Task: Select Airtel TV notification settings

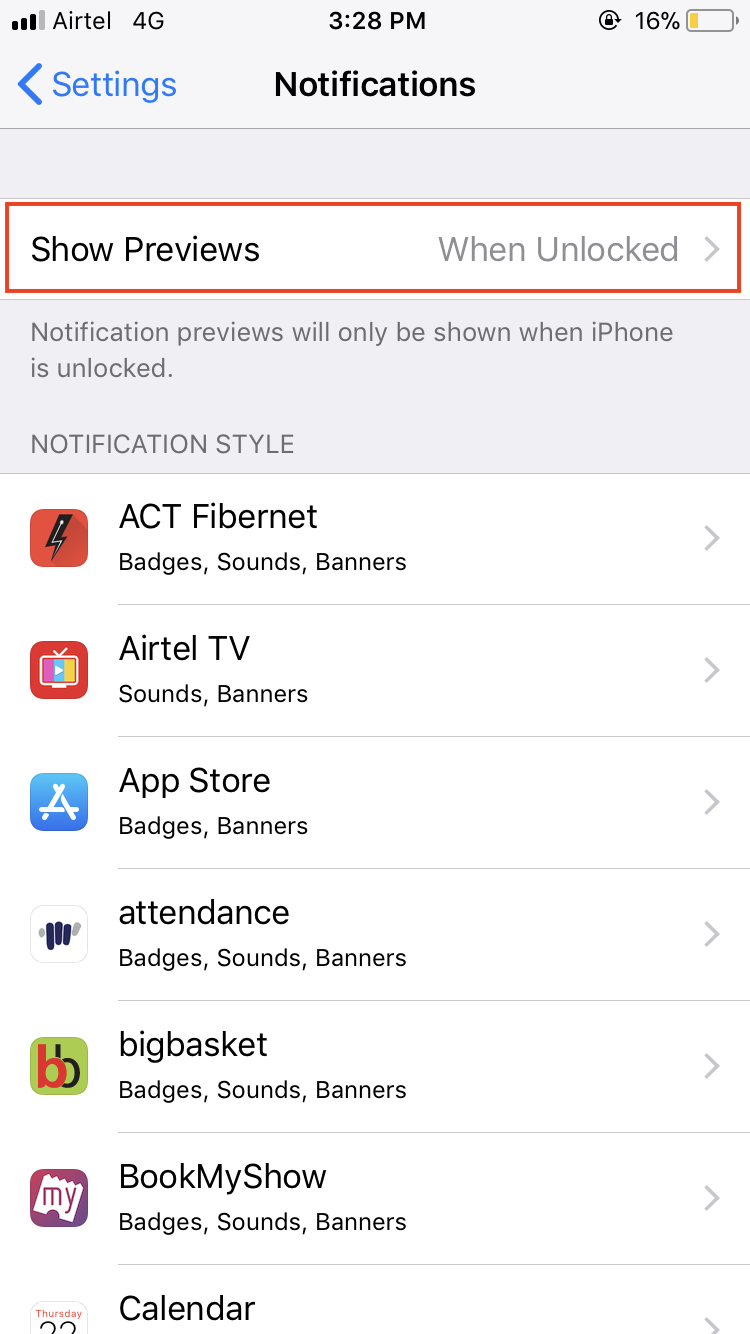Action: point(375,670)
